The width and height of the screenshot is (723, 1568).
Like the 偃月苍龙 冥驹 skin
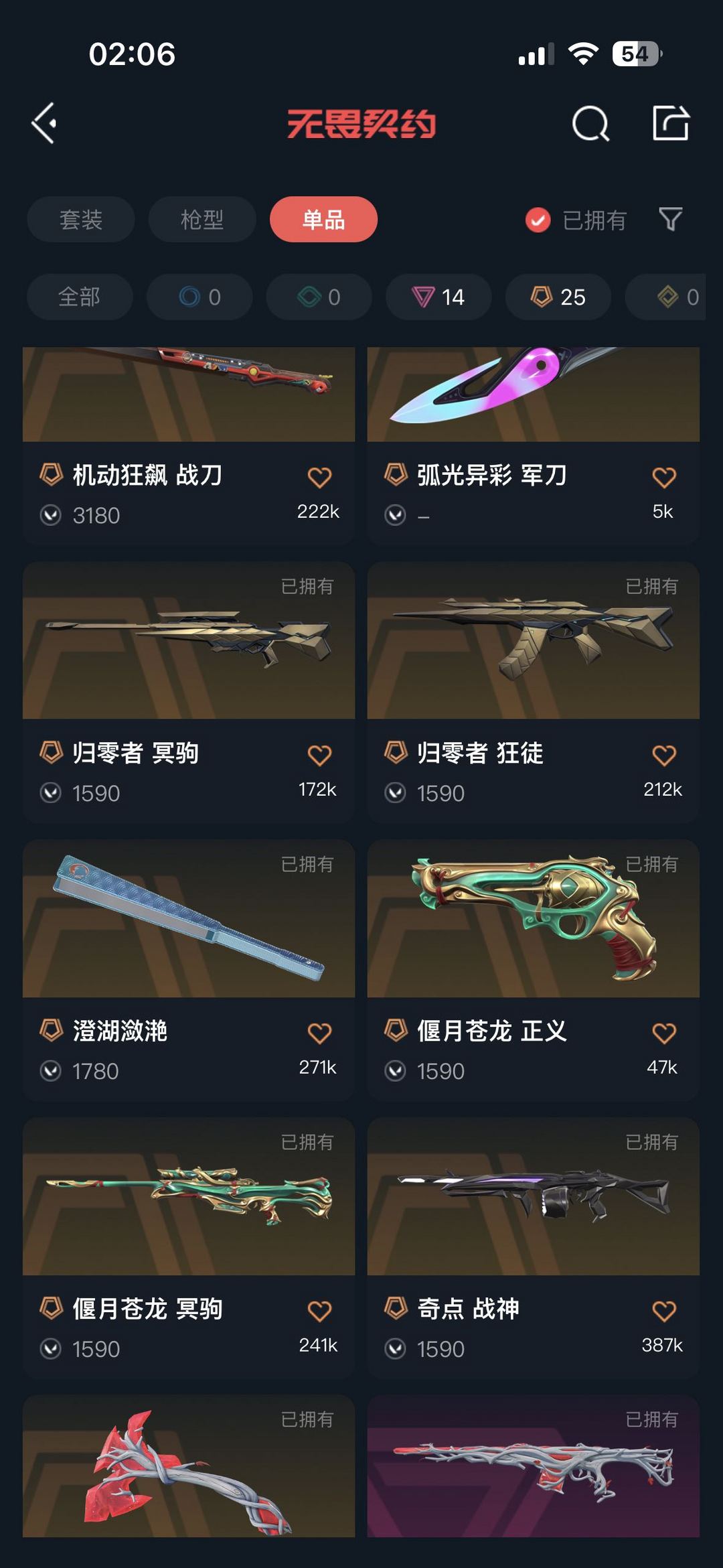point(319,1311)
